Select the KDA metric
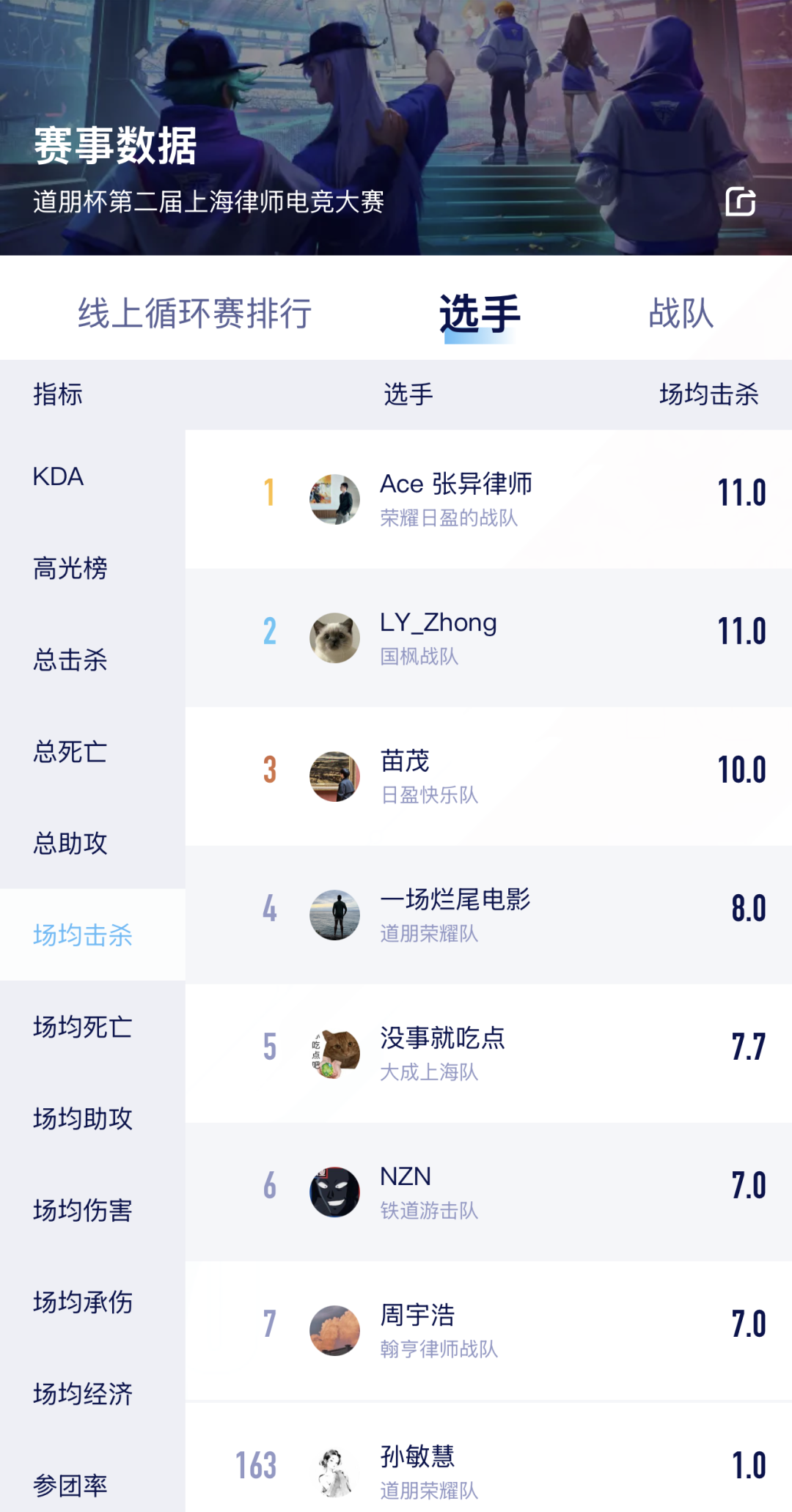 (x=59, y=476)
